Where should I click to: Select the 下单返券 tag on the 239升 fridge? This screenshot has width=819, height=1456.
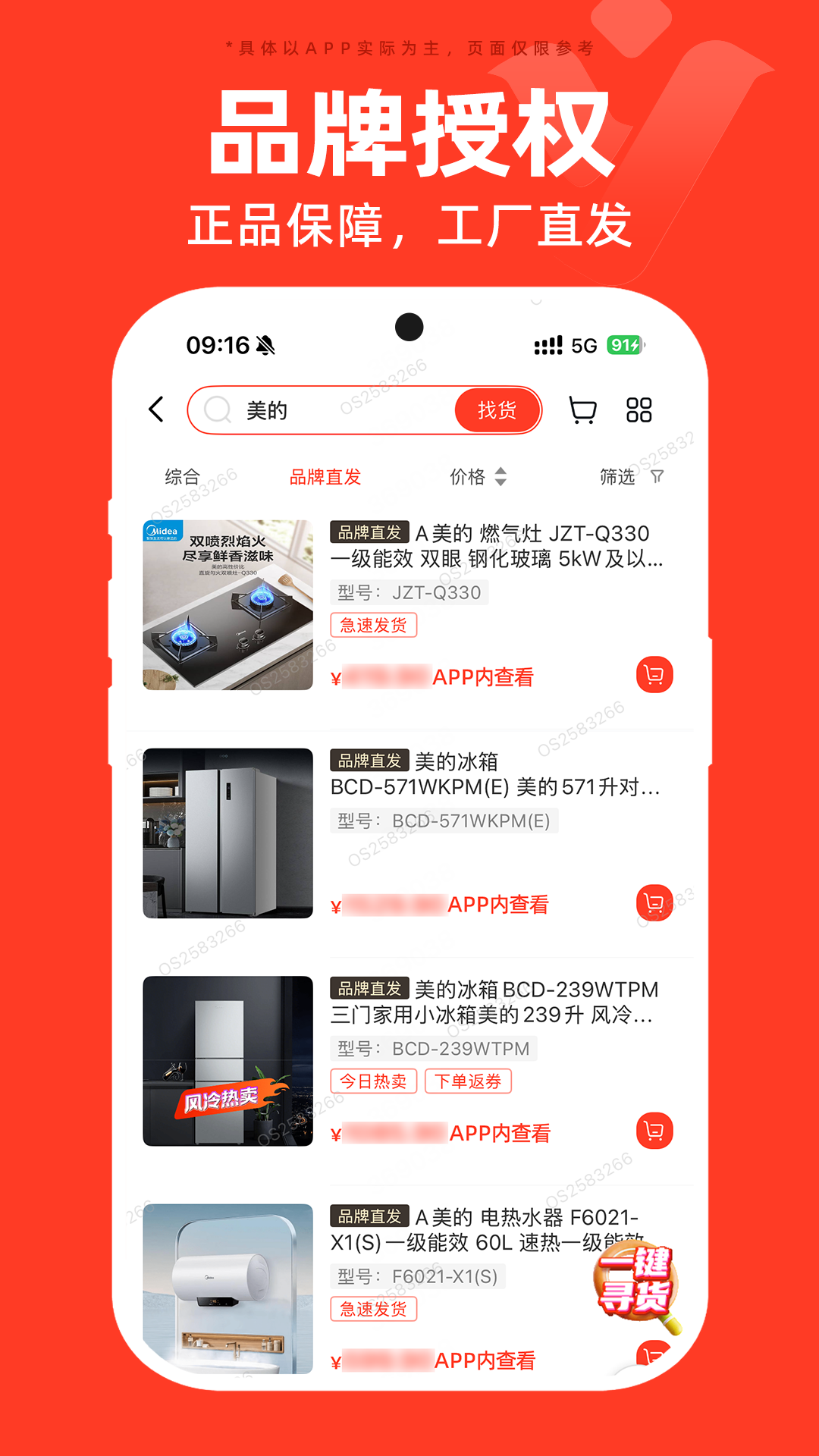[470, 1081]
